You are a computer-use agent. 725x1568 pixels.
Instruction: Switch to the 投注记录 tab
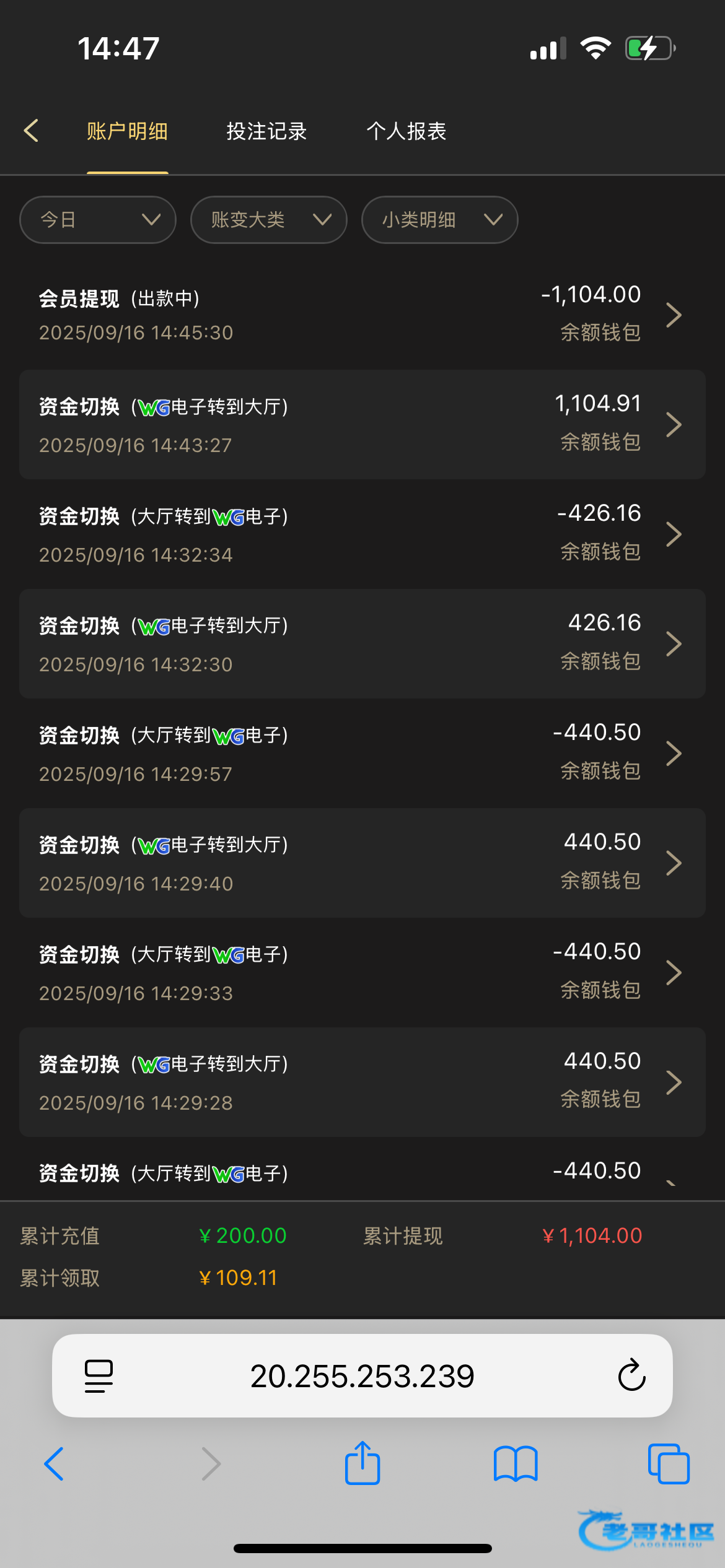[266, 131]
